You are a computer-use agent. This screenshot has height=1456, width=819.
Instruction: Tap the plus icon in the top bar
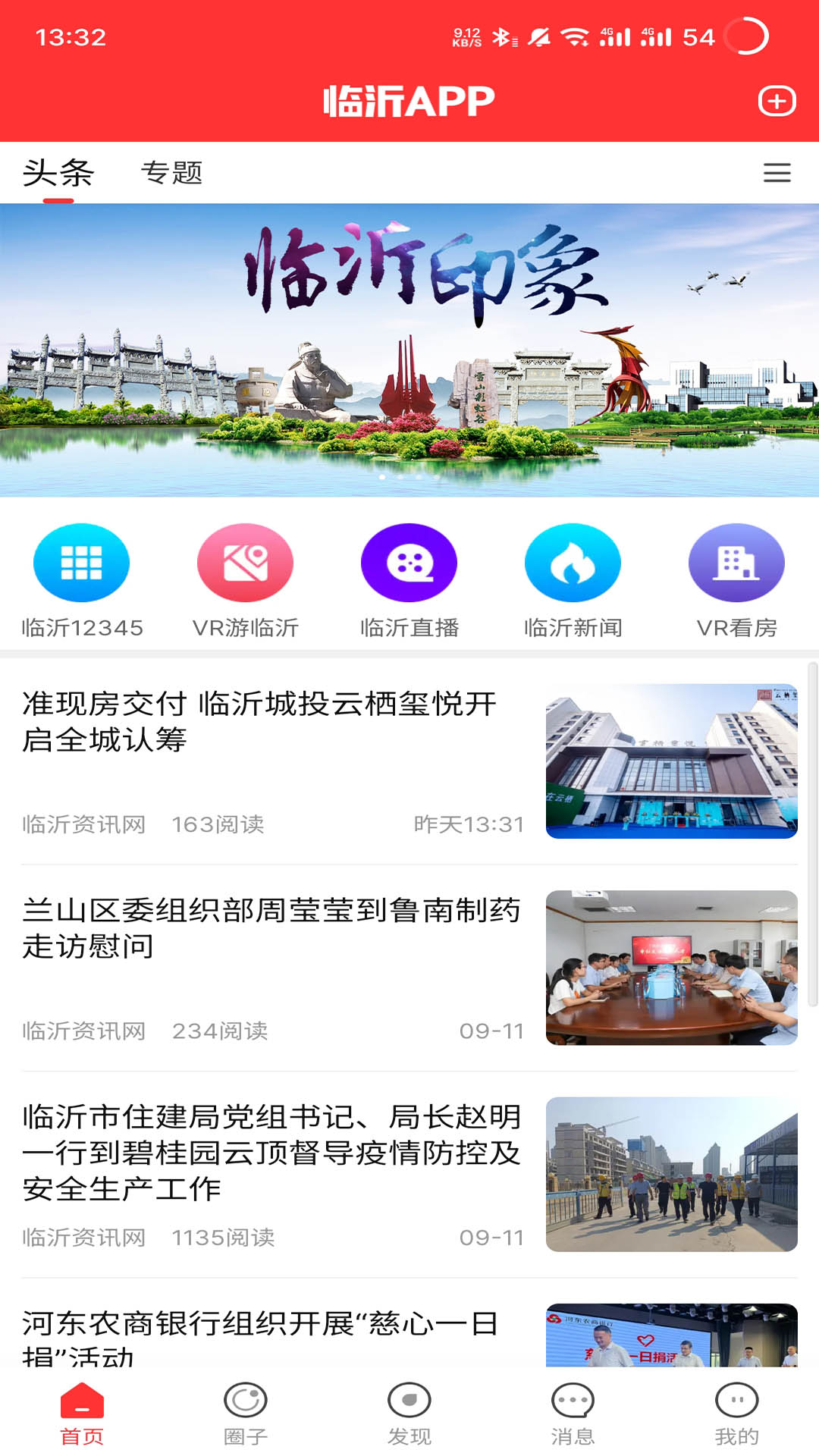pyautogui.click(x=777, y=101)
